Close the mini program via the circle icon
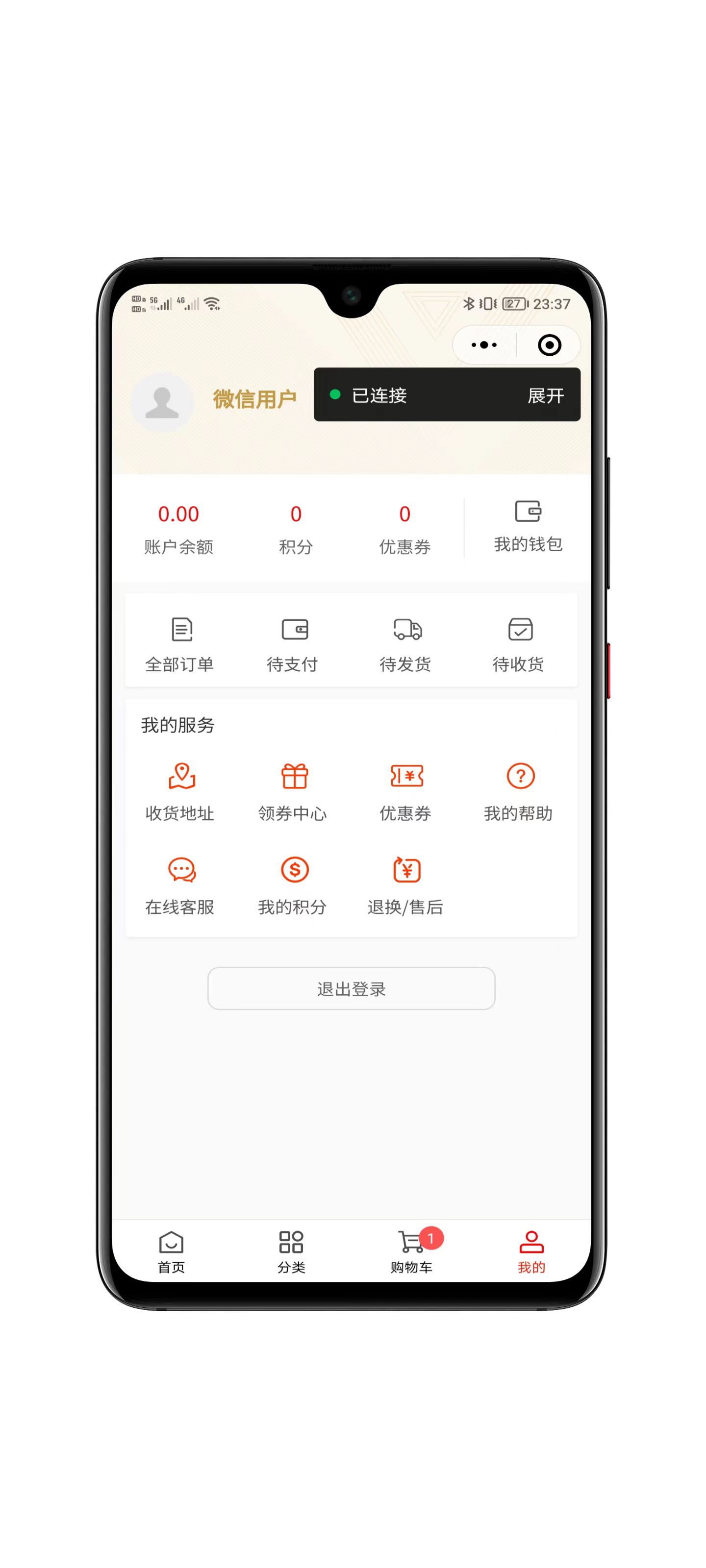The height and width of the screenshot is (1568, 706). [x=549, y=345]
